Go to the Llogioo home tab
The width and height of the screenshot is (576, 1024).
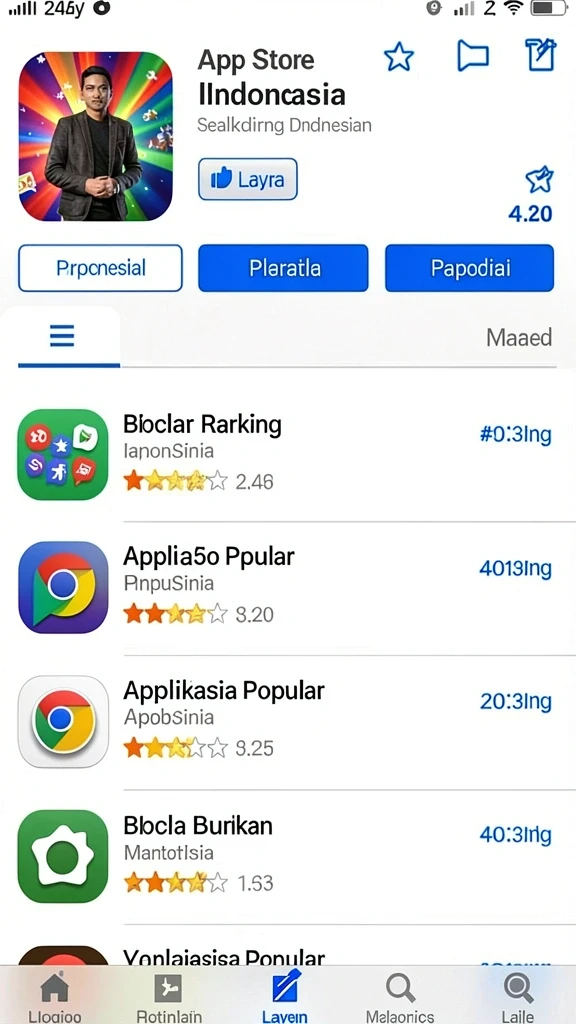[x=55, y=997]
